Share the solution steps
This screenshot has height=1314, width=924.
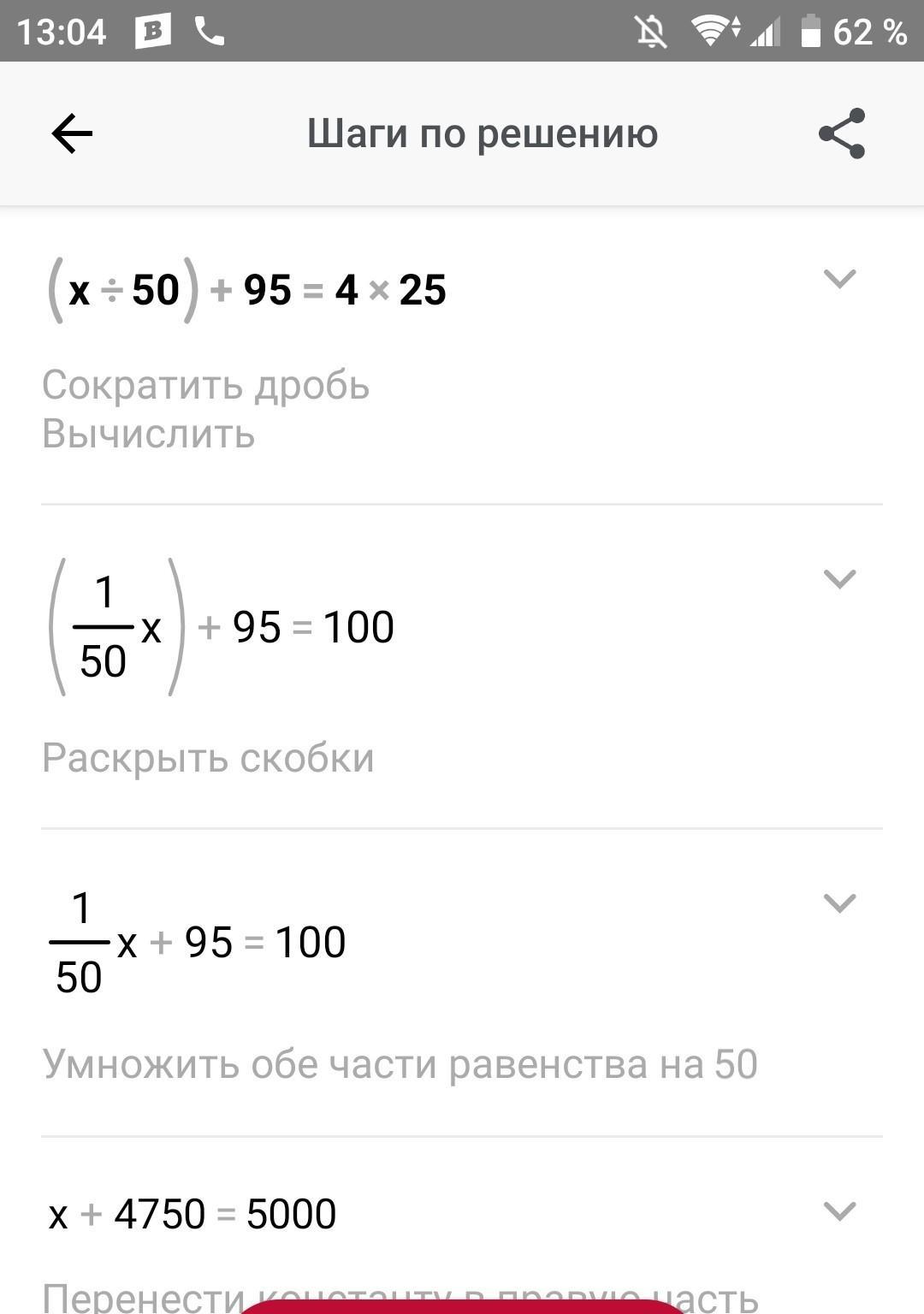tap(842, 133)
